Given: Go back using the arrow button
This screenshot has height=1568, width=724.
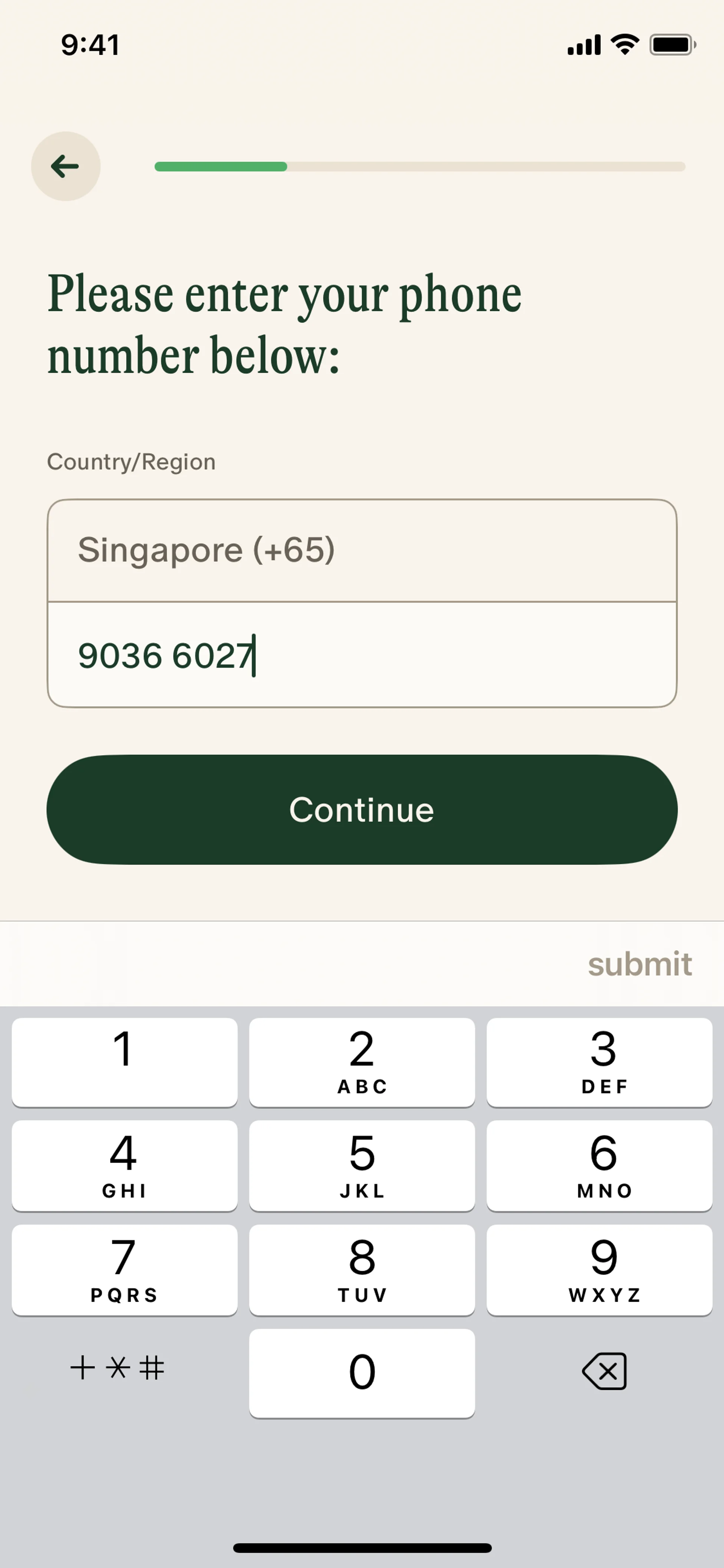Looking at the screenshot, I should (x=66, y=166).
